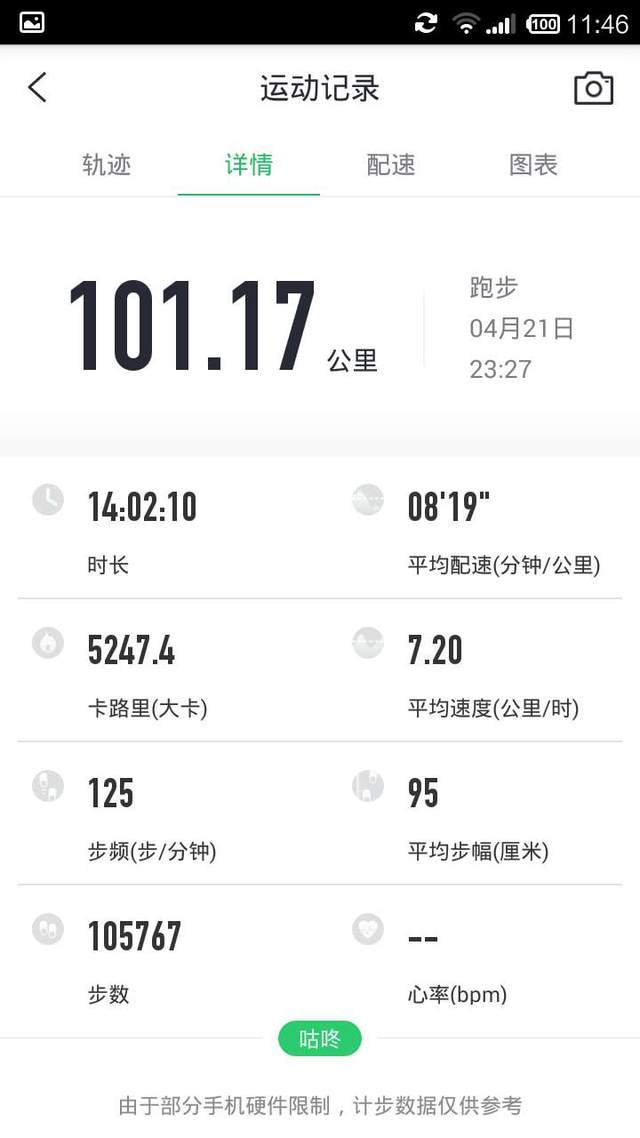
Task: Tap the camera icon to share record
Action: [594, 88]
